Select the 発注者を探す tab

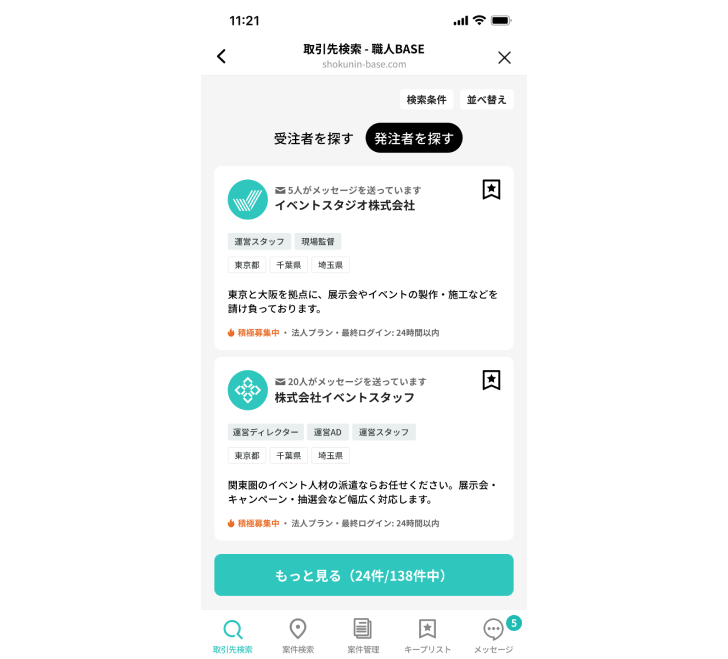click(414, 138)
